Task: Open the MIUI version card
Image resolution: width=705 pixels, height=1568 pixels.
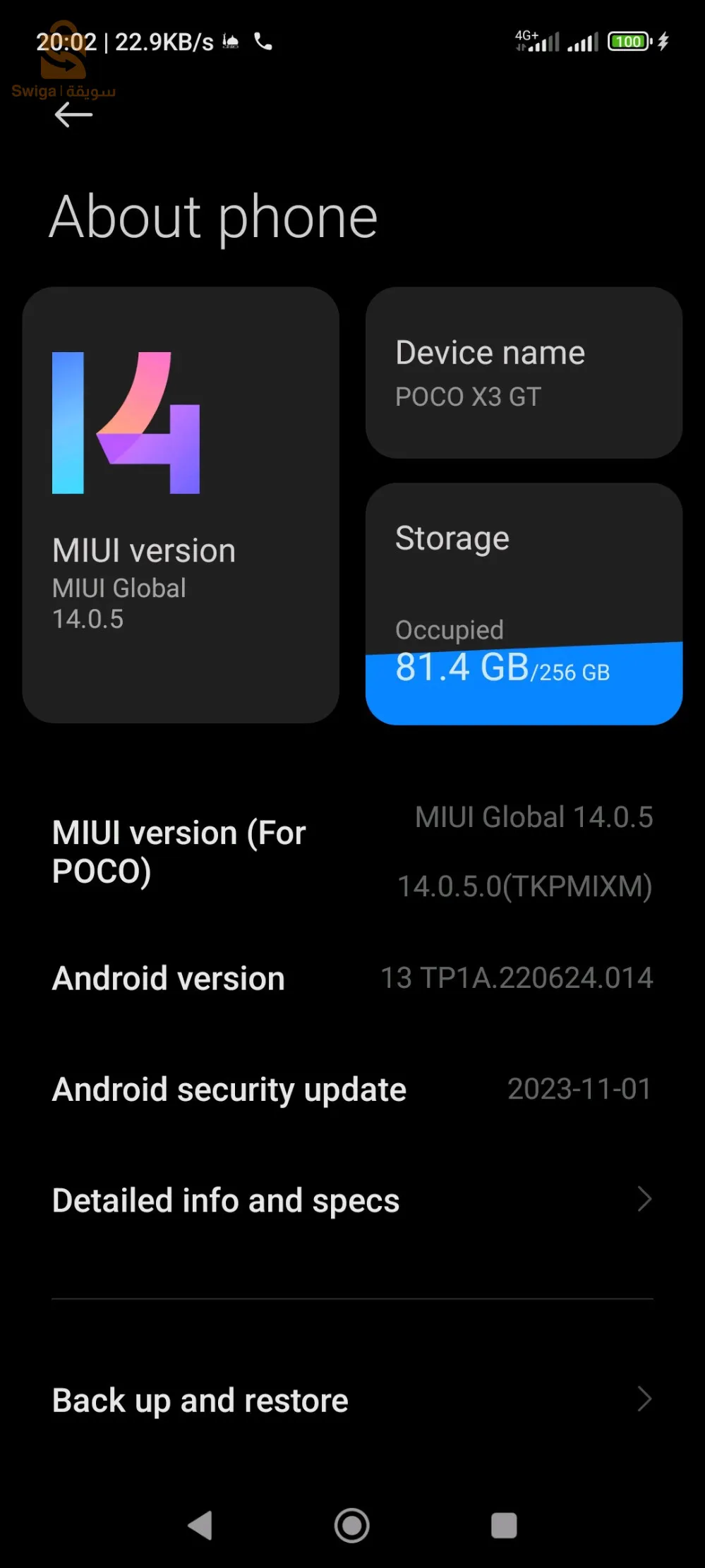Action: 181,505
